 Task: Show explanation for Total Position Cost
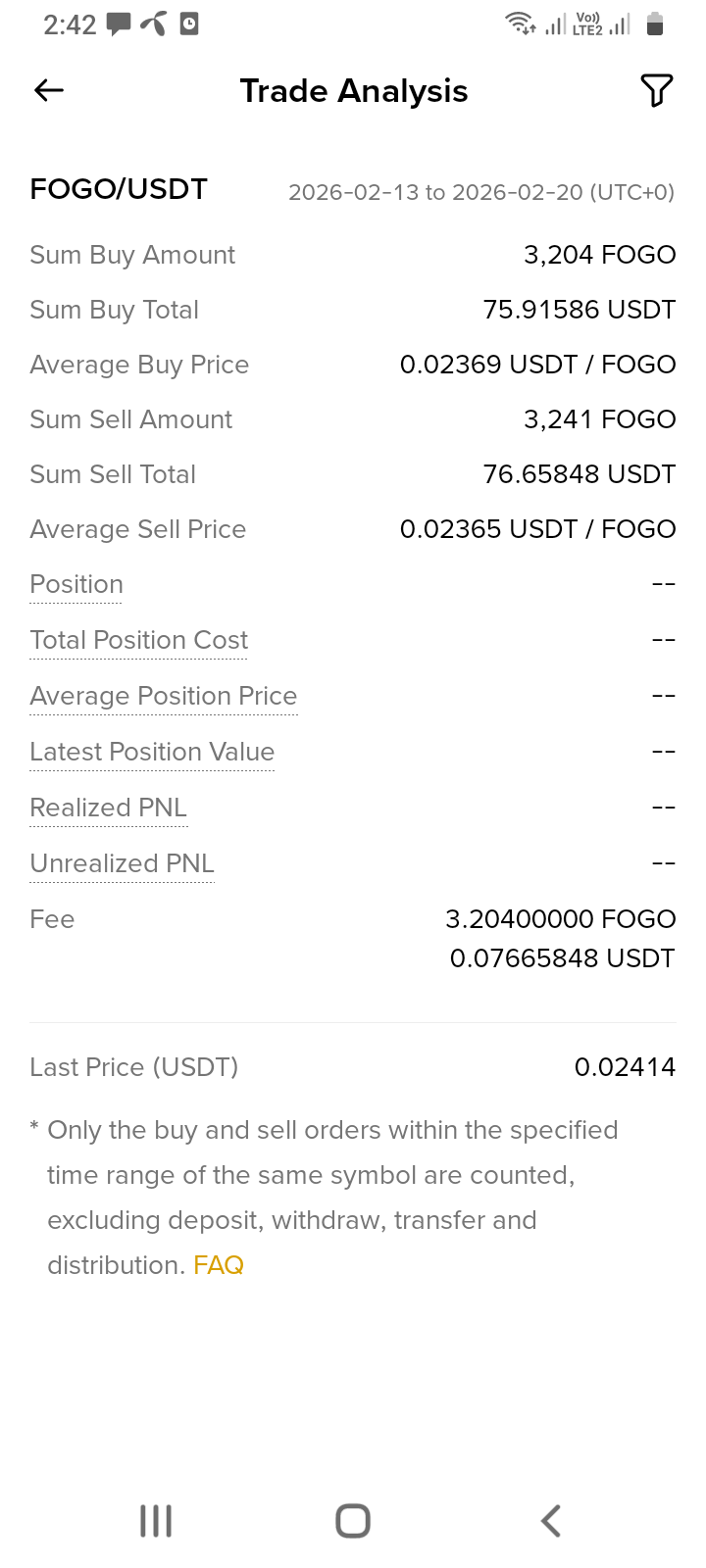tap(138, 640)
